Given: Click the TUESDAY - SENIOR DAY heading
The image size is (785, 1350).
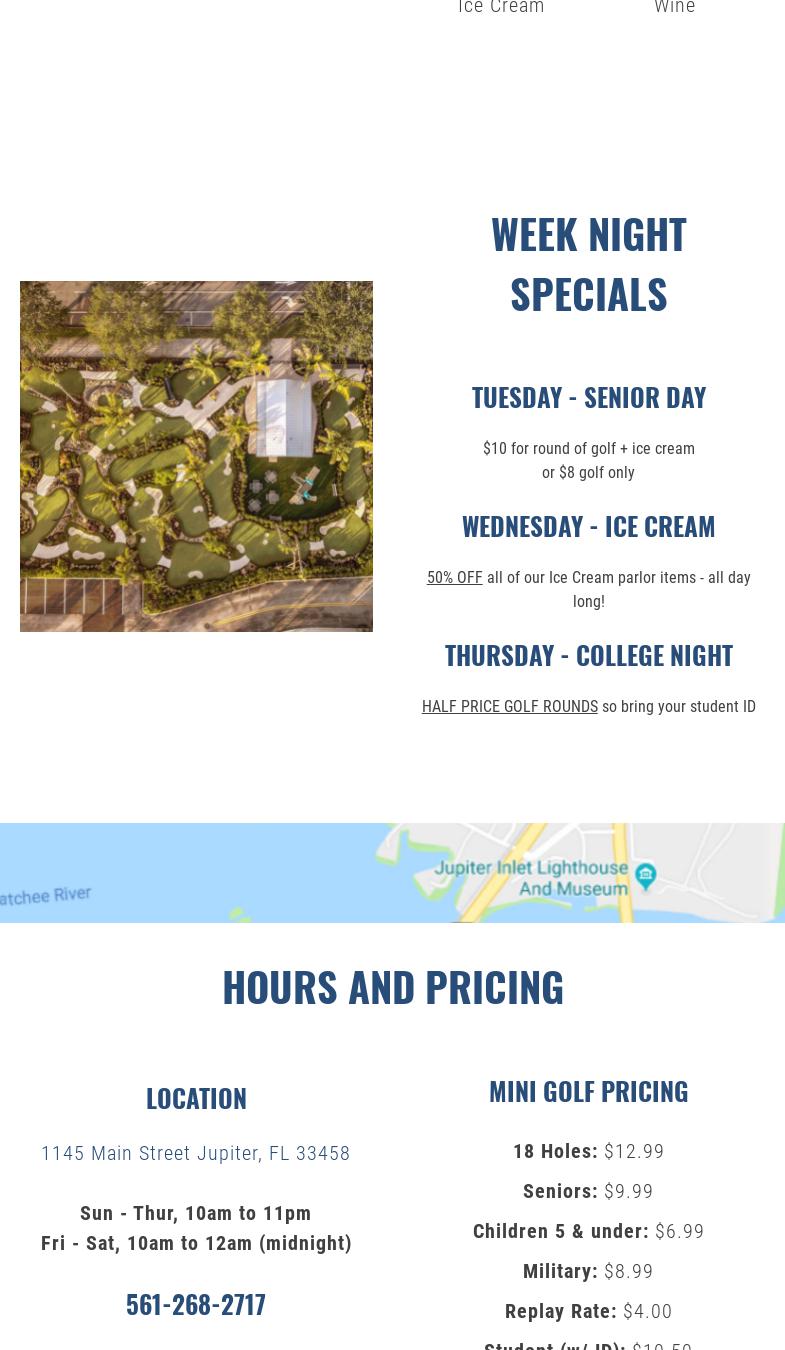Looking at the screenshot, I should click(588, 396).
